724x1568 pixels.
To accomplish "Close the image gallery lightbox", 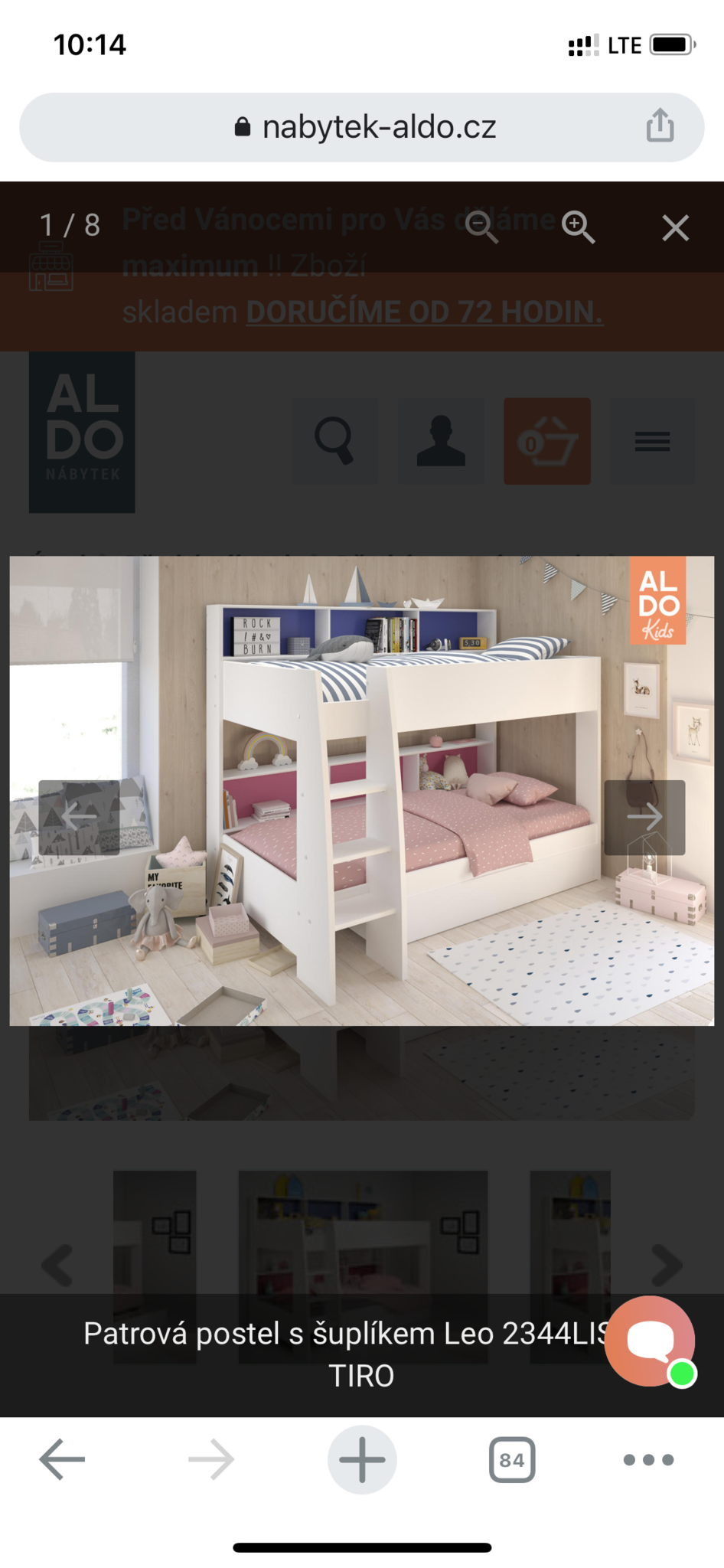I will [x=675, y=227].
